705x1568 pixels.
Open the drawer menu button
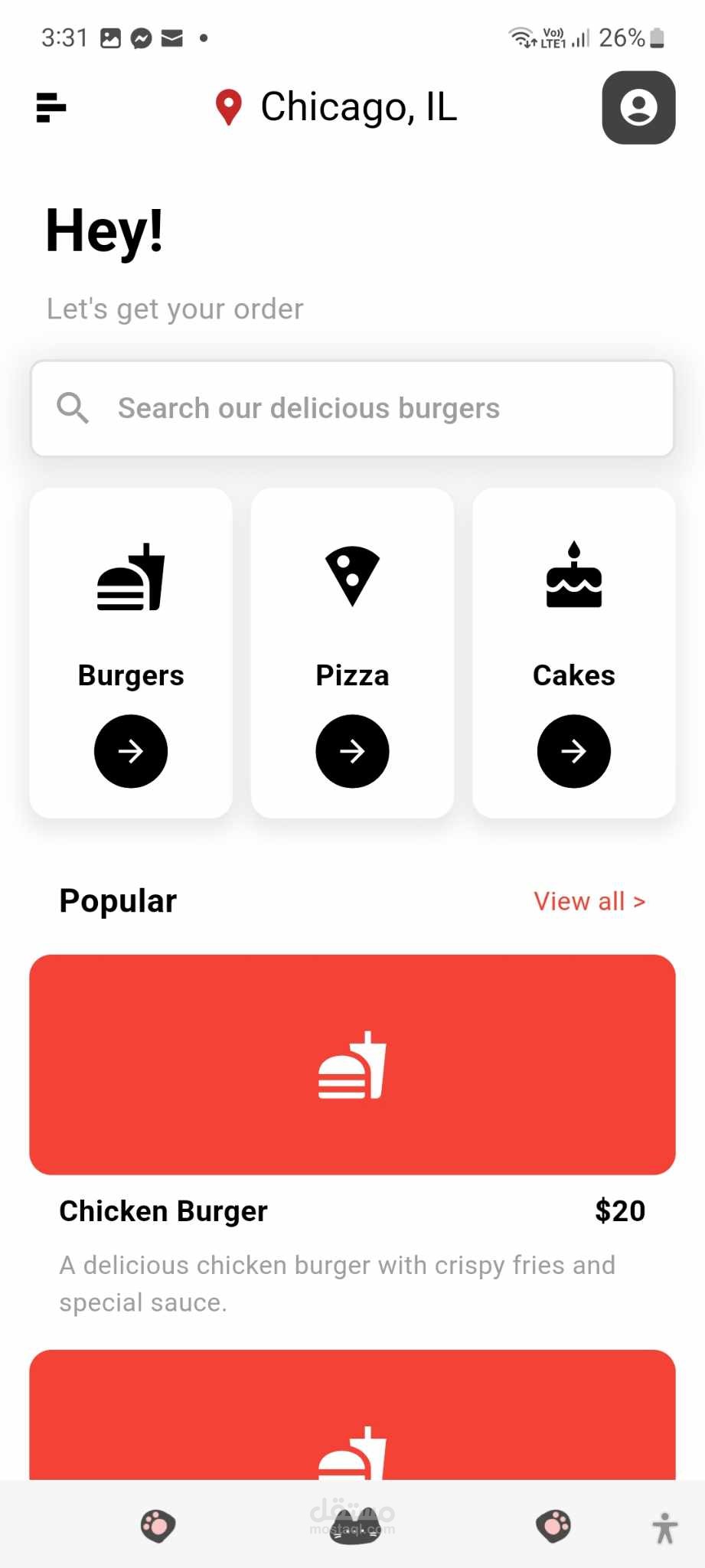pyautogui.click(x=51, y=107)
